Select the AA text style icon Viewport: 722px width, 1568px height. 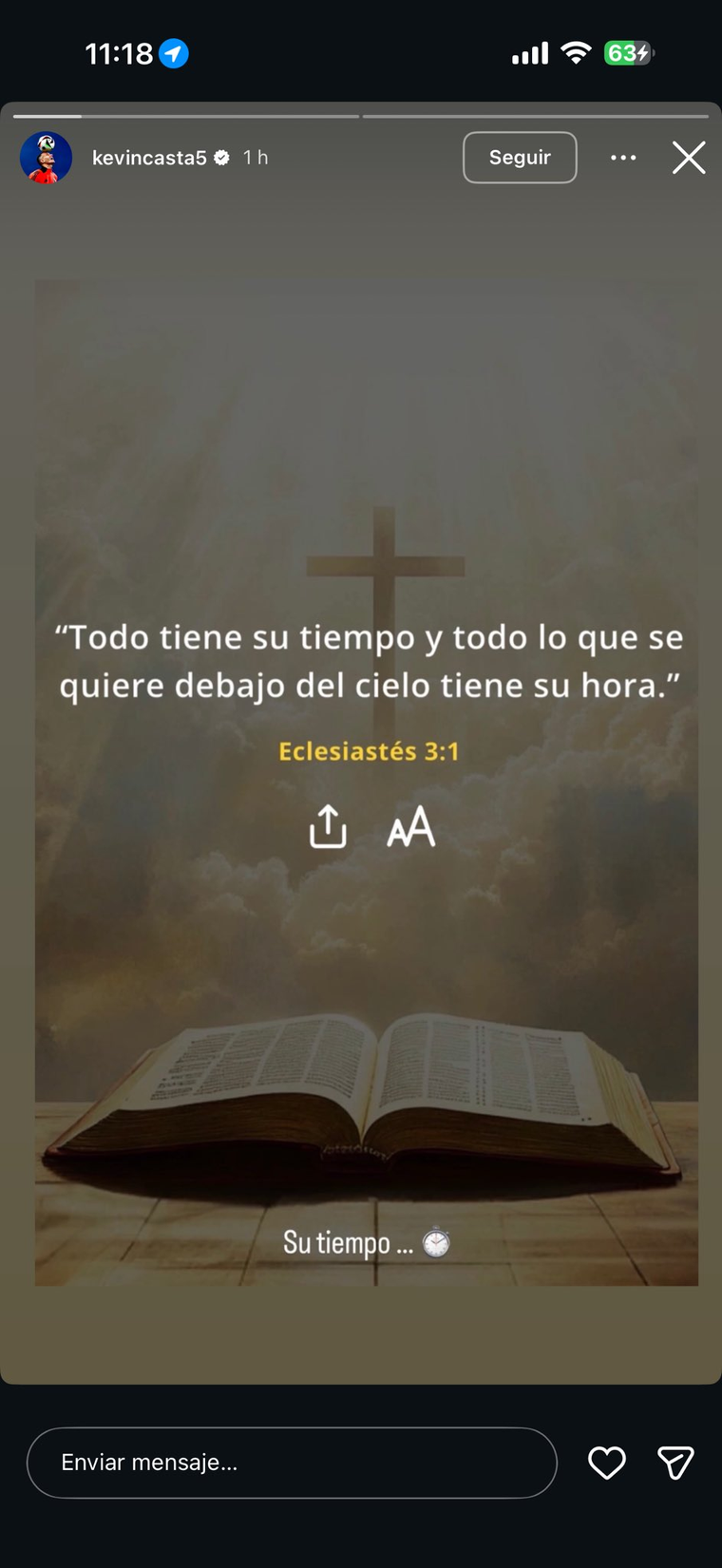pyautogui.click(x=410, y=826)
